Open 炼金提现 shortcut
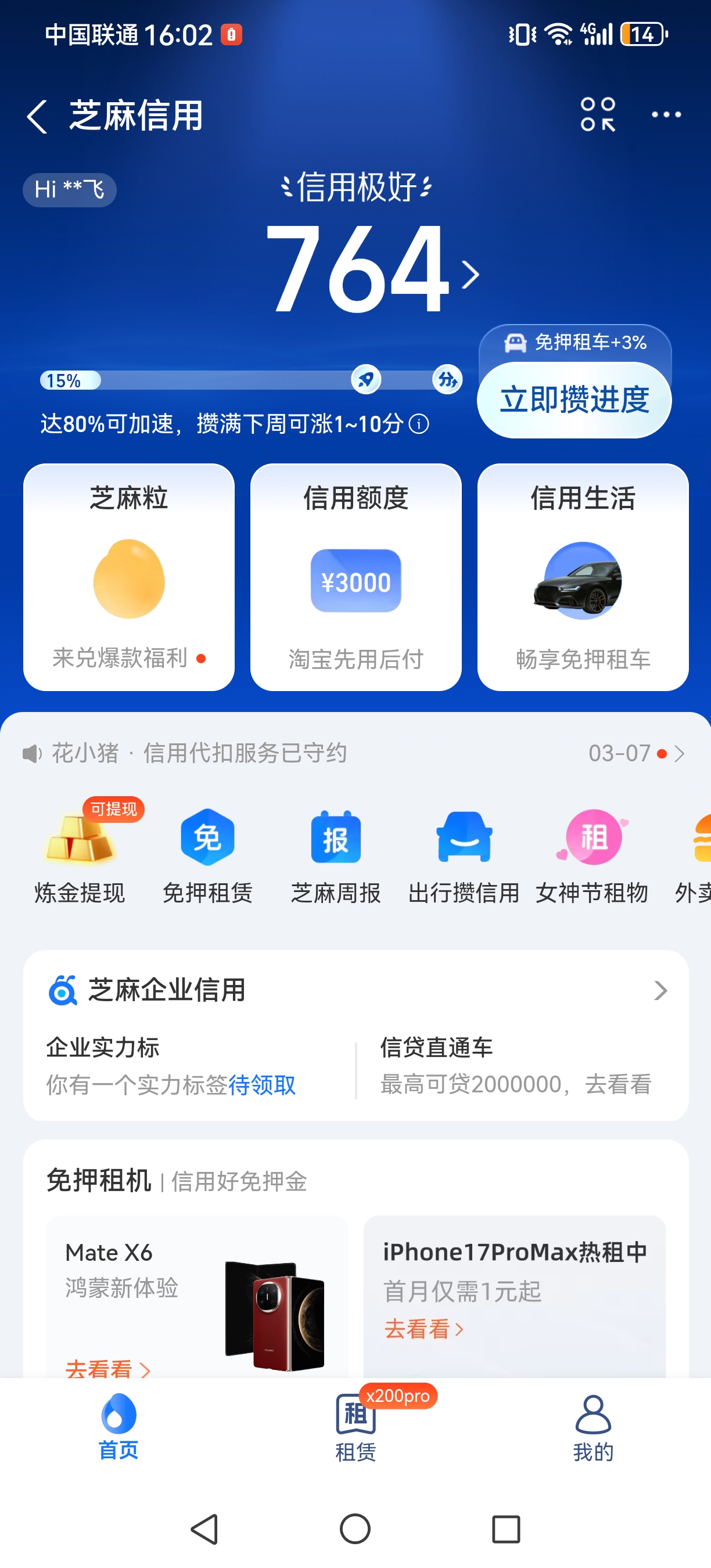This screenshot has width=711, height=1568. coord(80,852)
